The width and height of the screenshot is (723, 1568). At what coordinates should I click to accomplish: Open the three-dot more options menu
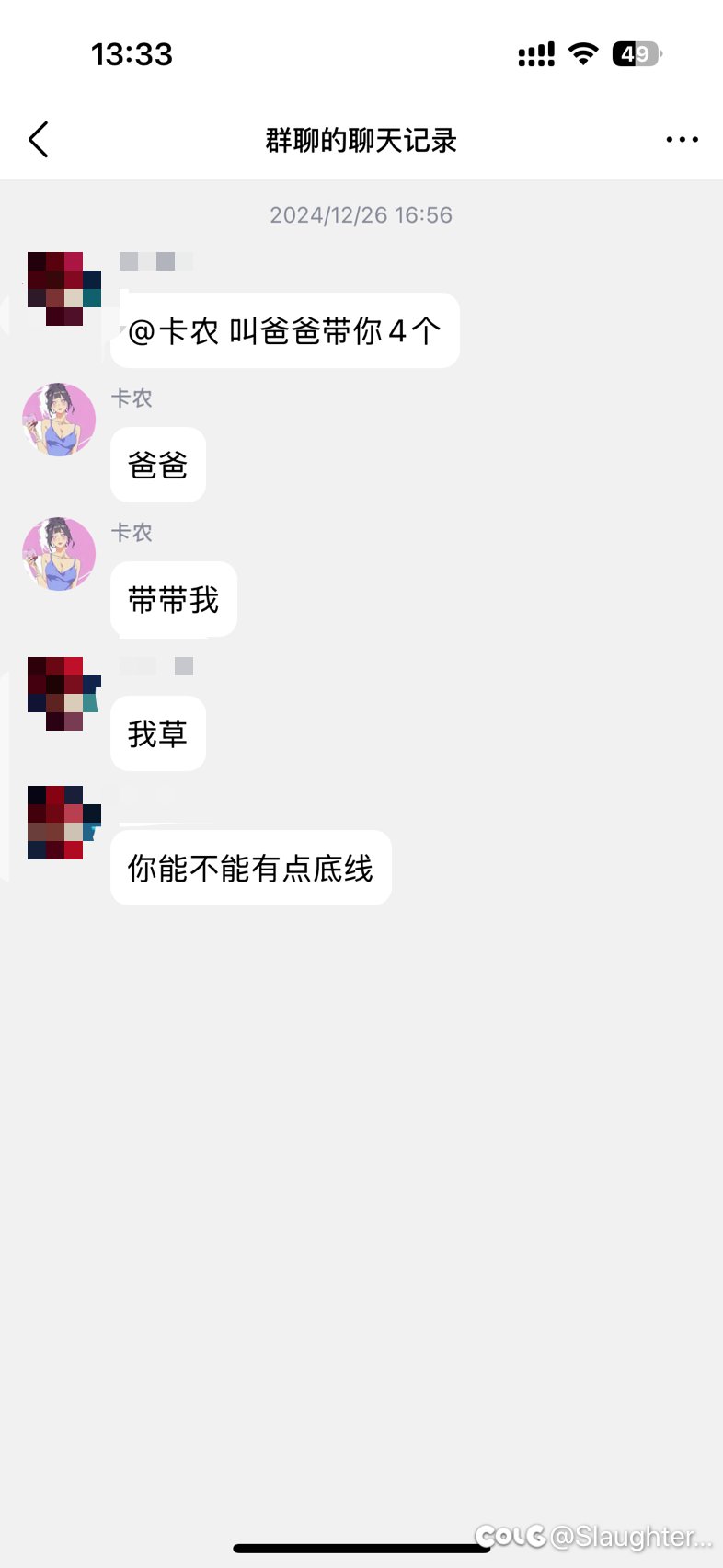point(682,140)
